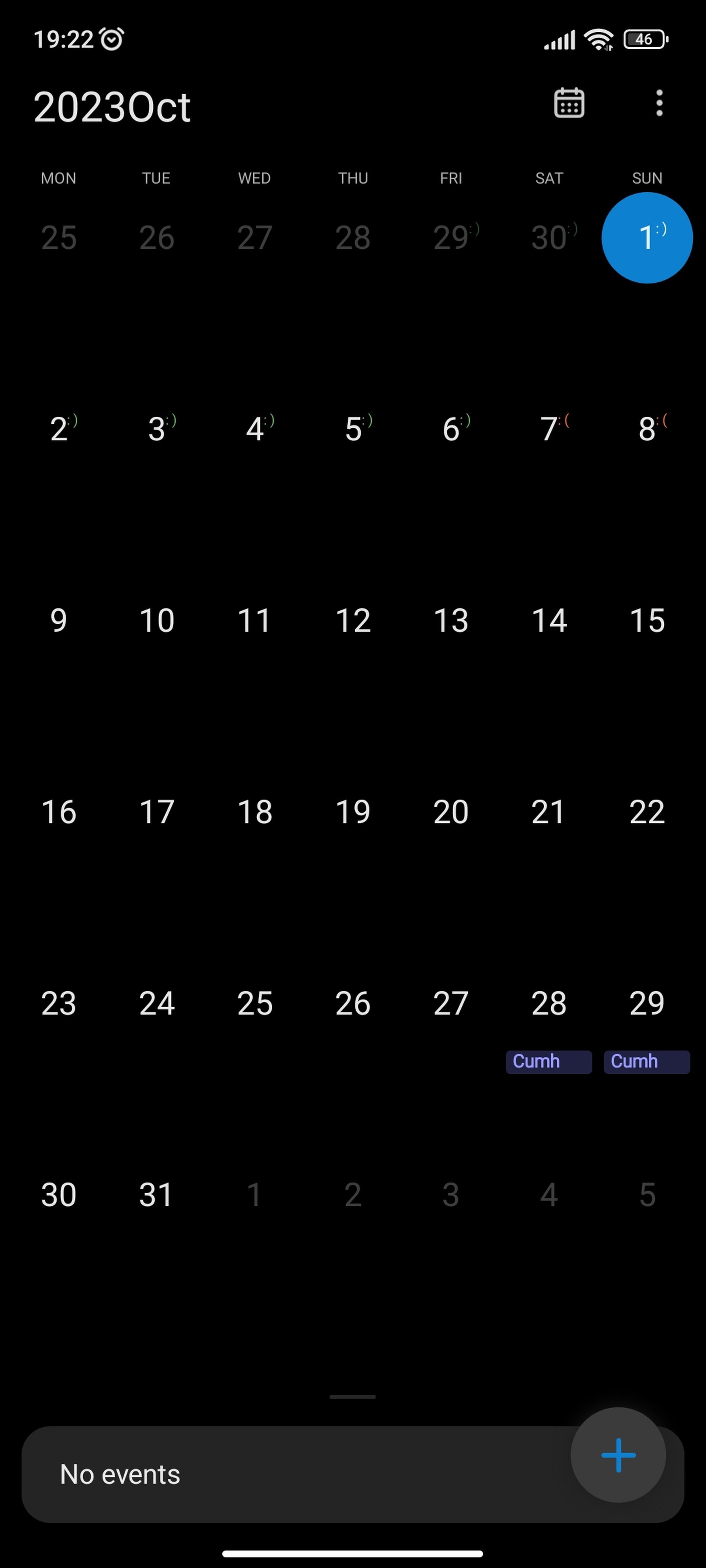Add a new event with the plus button
Screen dimensions: 706x1568
click(618, 1455)
